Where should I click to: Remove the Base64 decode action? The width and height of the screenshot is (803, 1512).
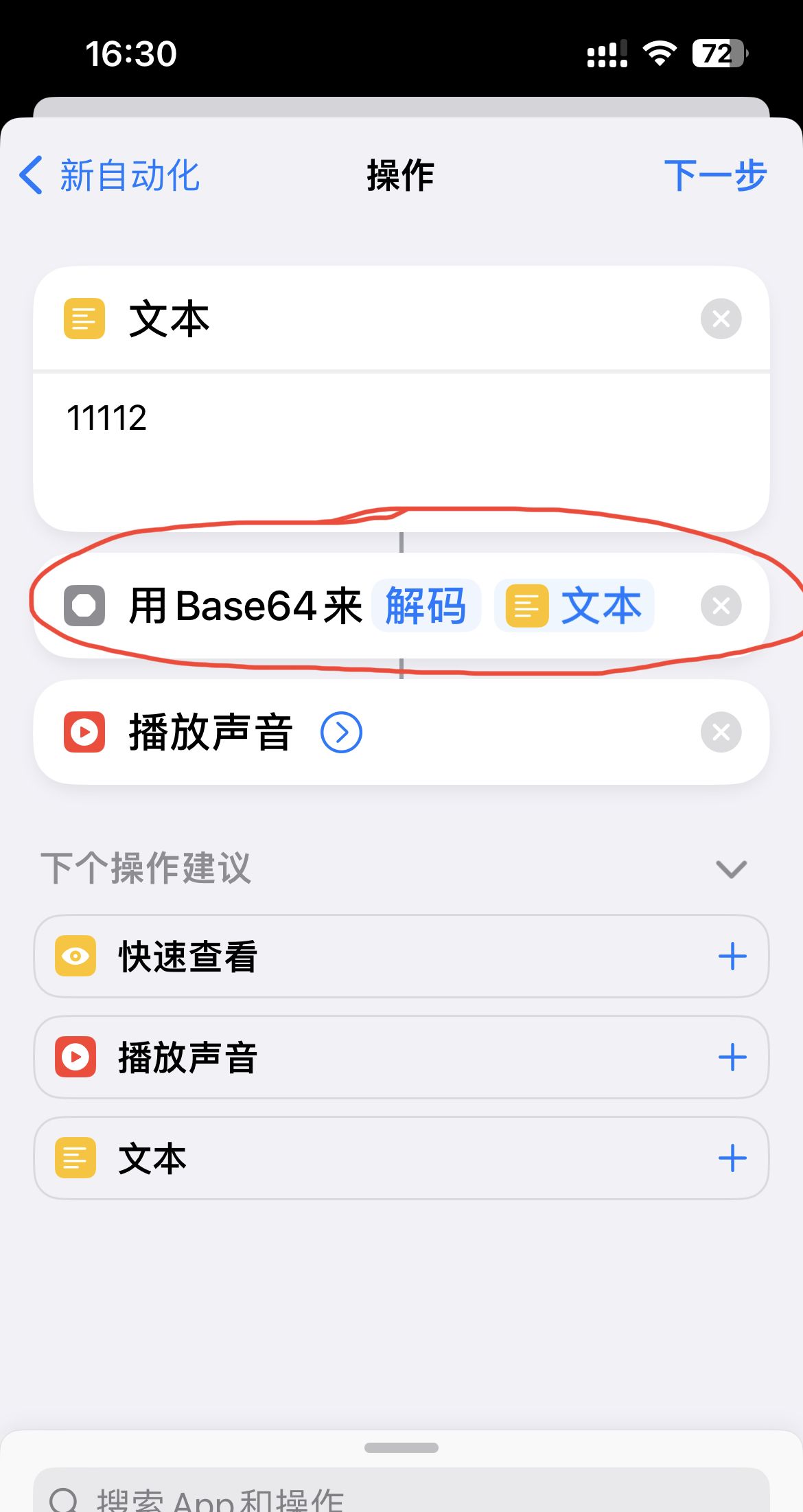pyautogui.click(x=720, y=606)
